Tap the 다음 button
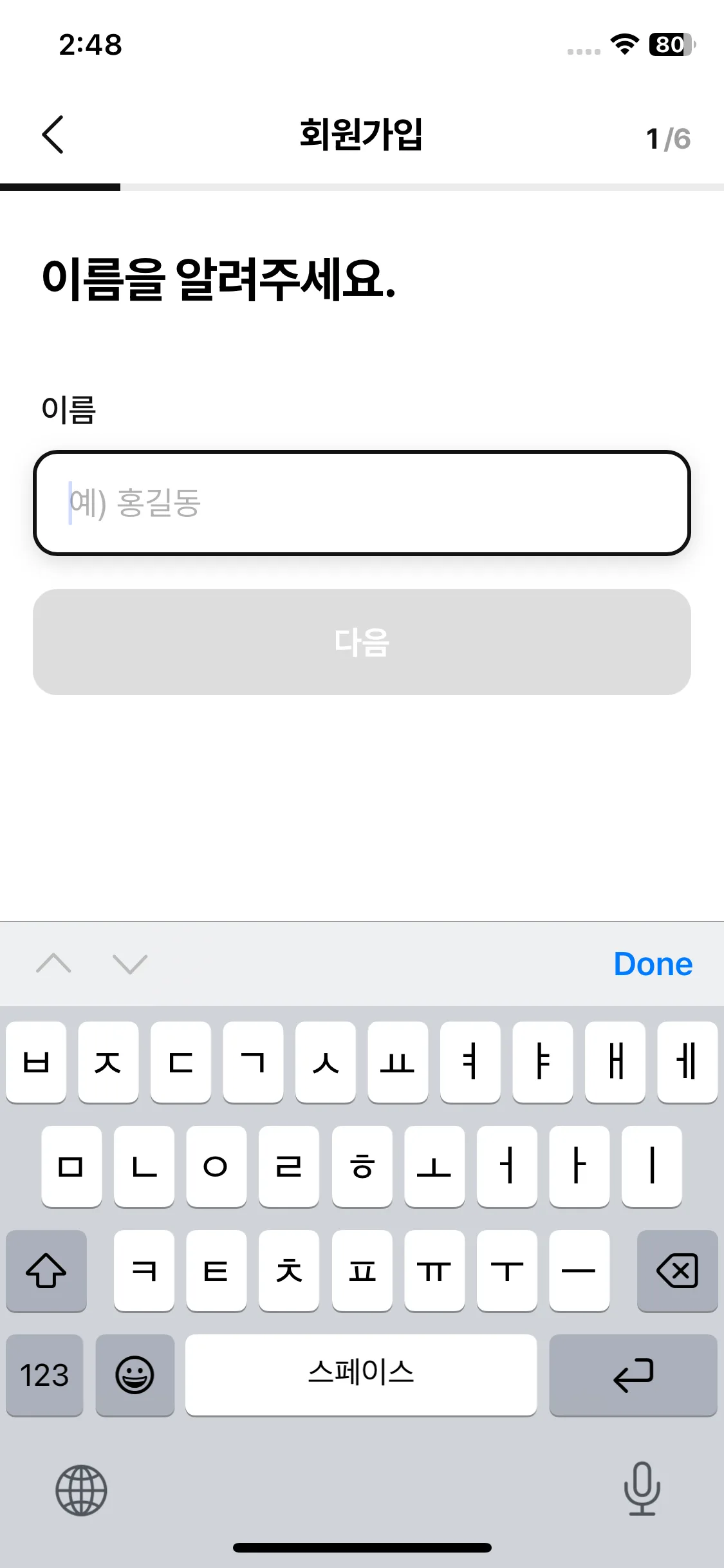724x1568 pixels. coord(362,642)
